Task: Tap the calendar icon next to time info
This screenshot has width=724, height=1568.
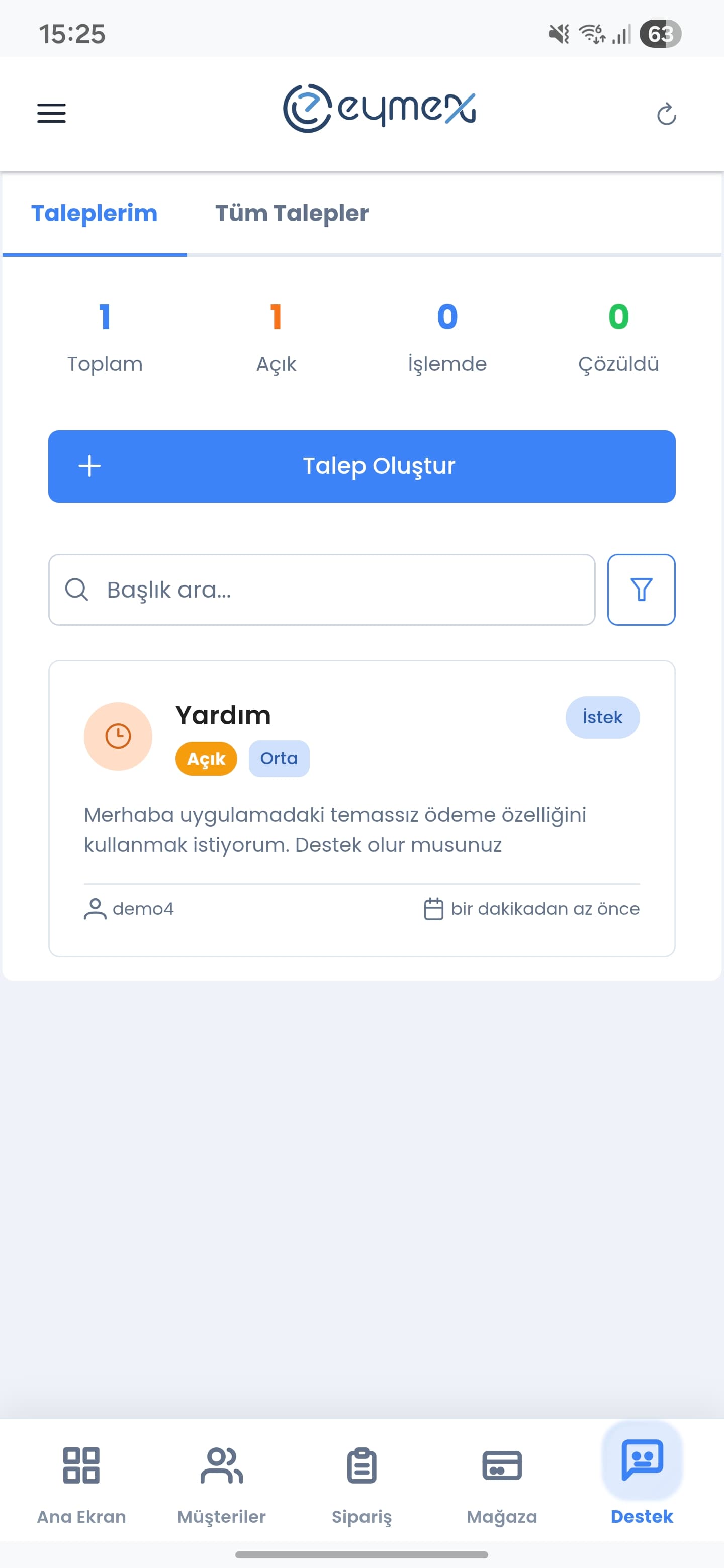Action: point(433,908)
